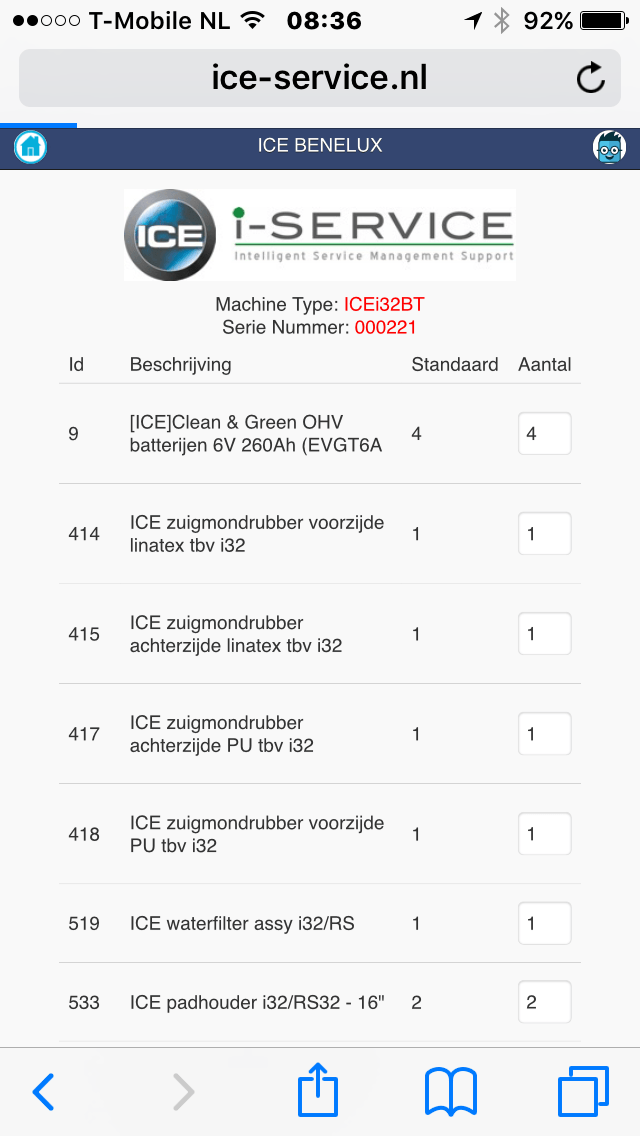
Task: Show open Safari tabs
Action: [x=583, y=1090]
